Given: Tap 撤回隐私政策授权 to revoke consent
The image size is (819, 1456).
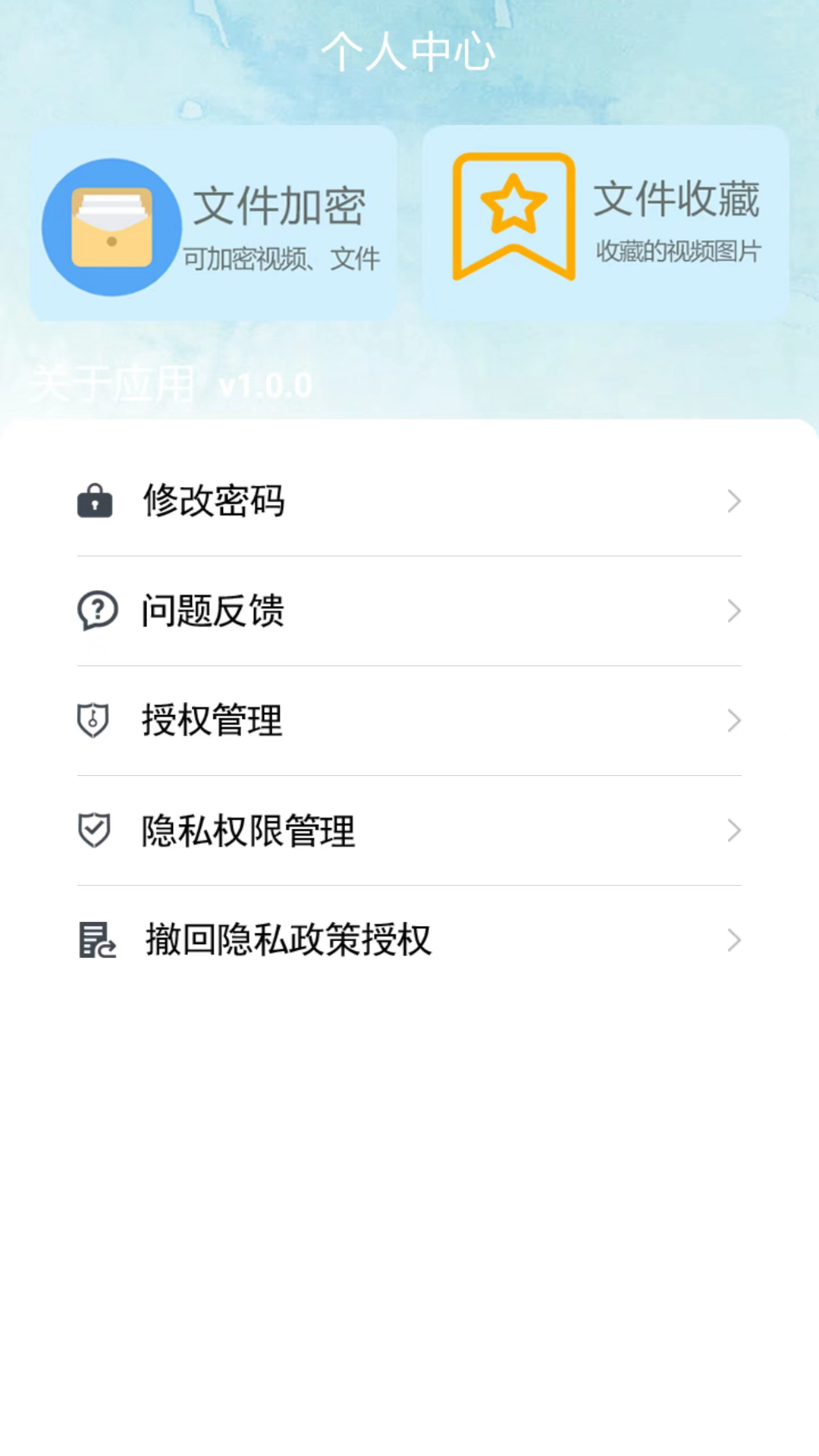Looking at the screenshot, I should tap(287, 941).
